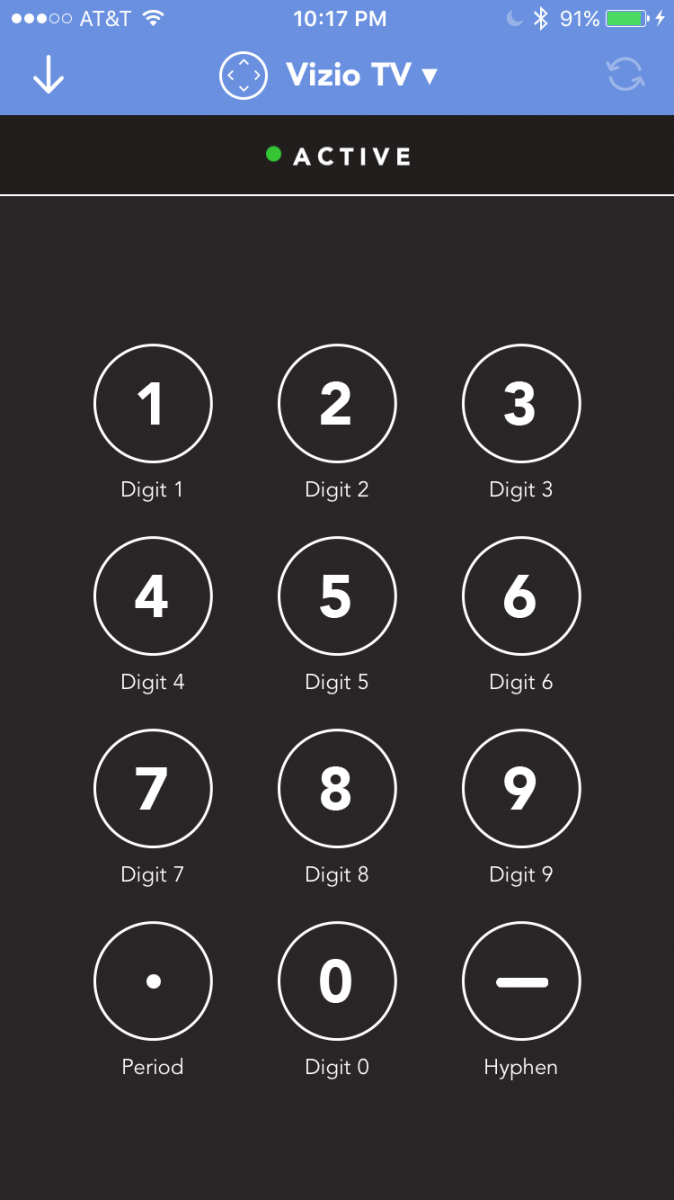Screen dimensions: 674x1200
Task: Tap the down arrow to collapse remote
Action: [x=48, y=76]
